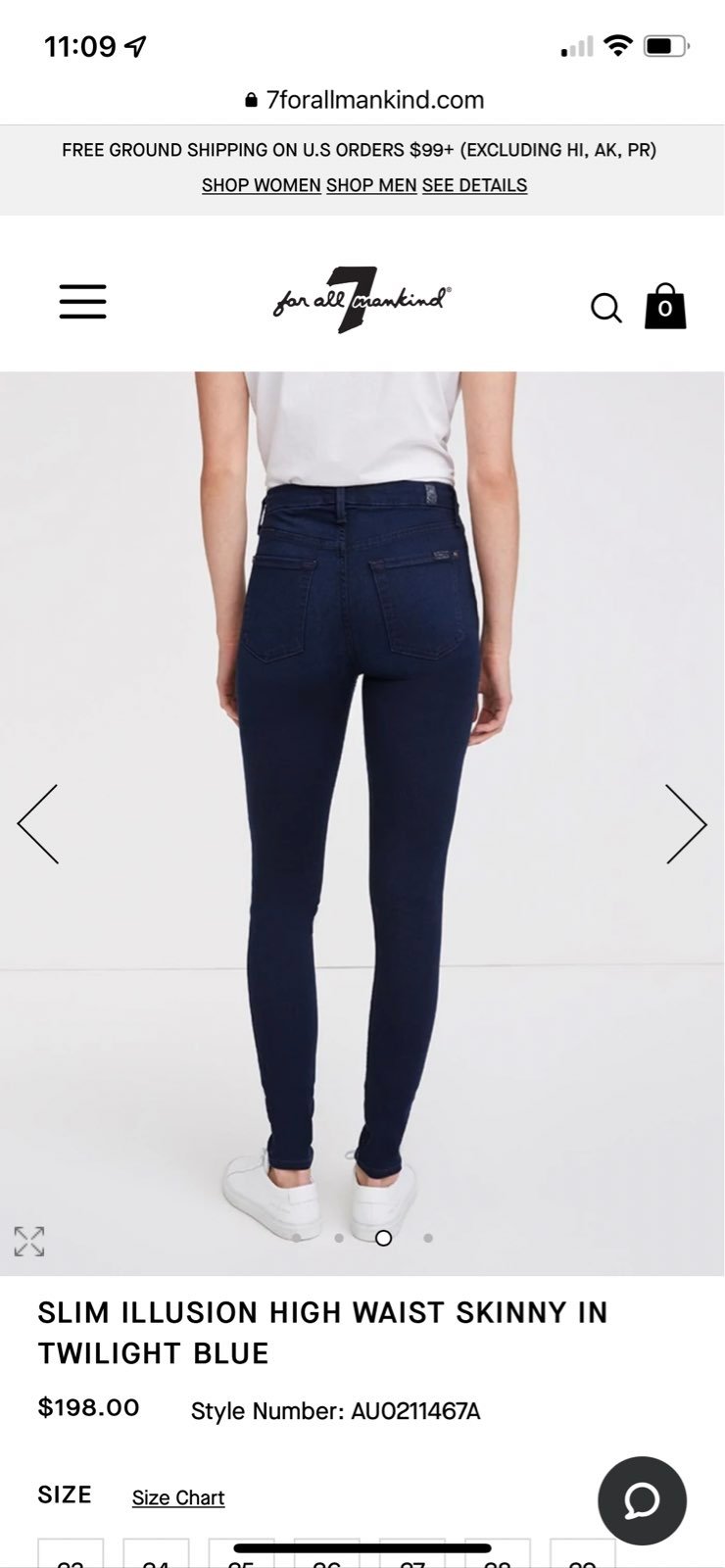Show the next product image
The height and width of the screenshot is (1568, 725).
coord(686,824)
